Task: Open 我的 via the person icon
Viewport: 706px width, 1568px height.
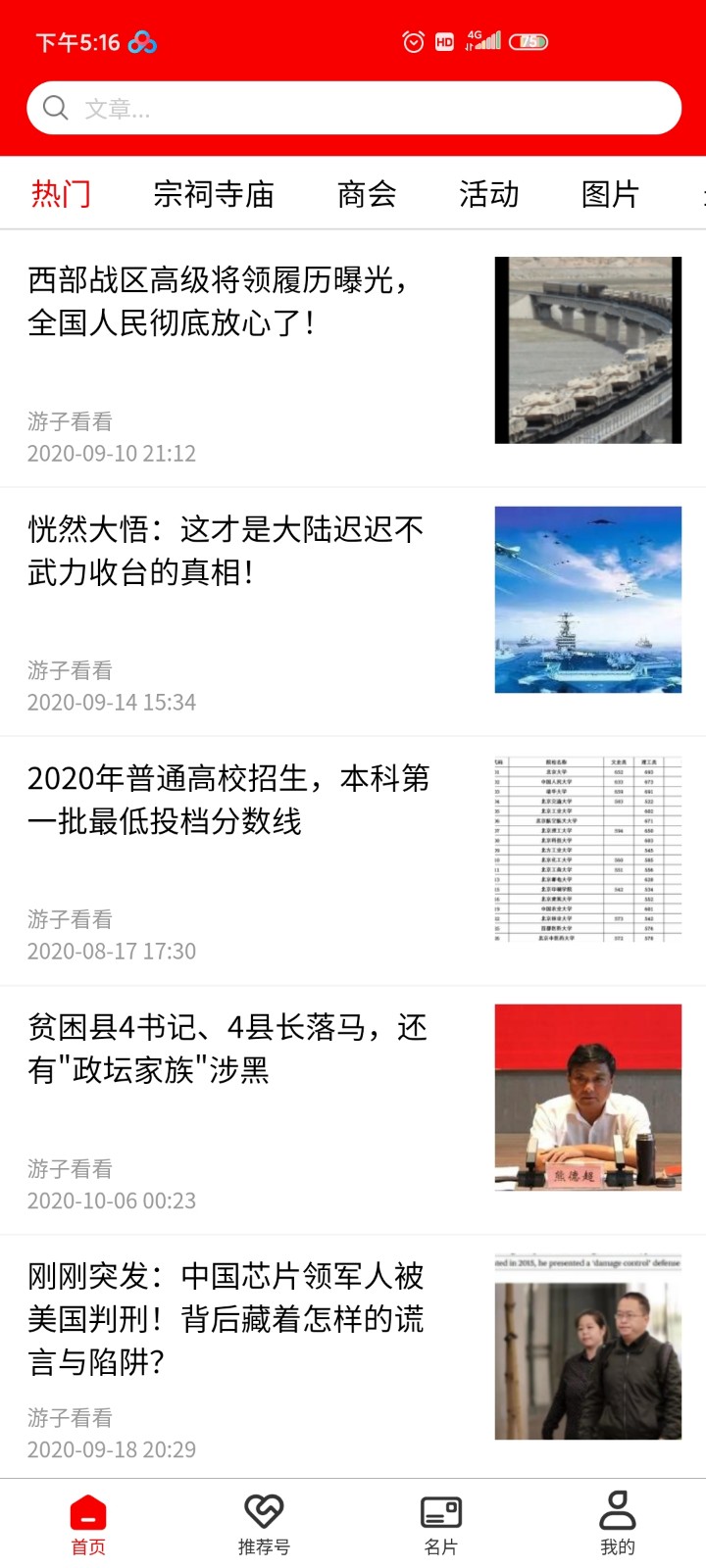Action: tap(617, 1511)
